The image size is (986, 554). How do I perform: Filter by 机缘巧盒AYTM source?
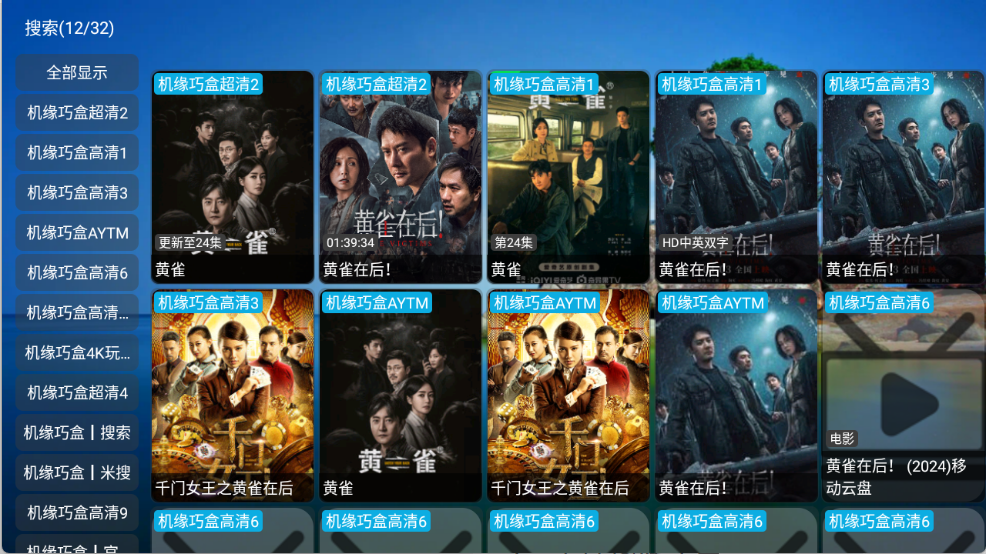[77, 233]
